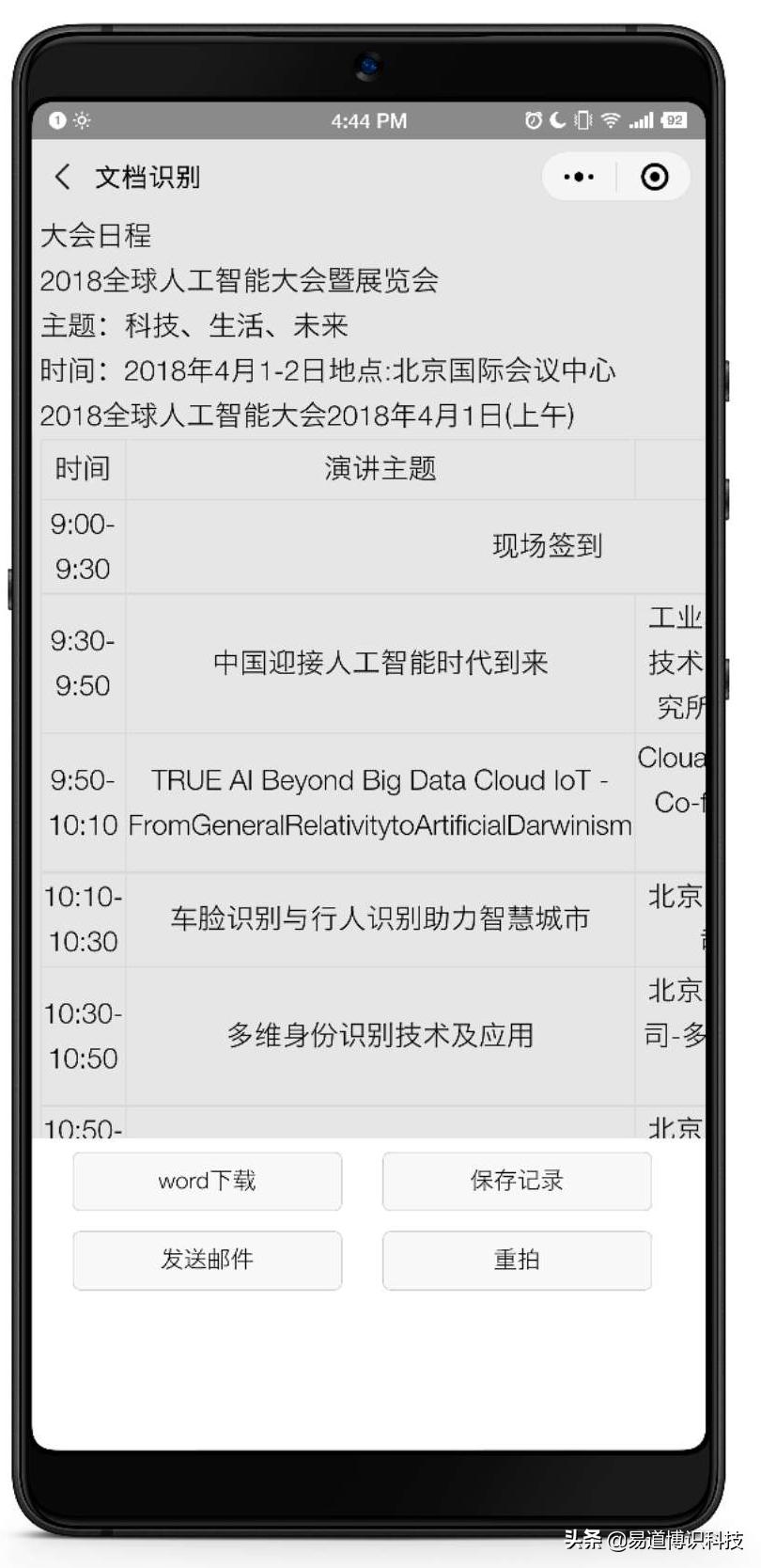The image size is (761, 1568).
Task: Tap the signal strength bars icon
Action: [641, 120]
